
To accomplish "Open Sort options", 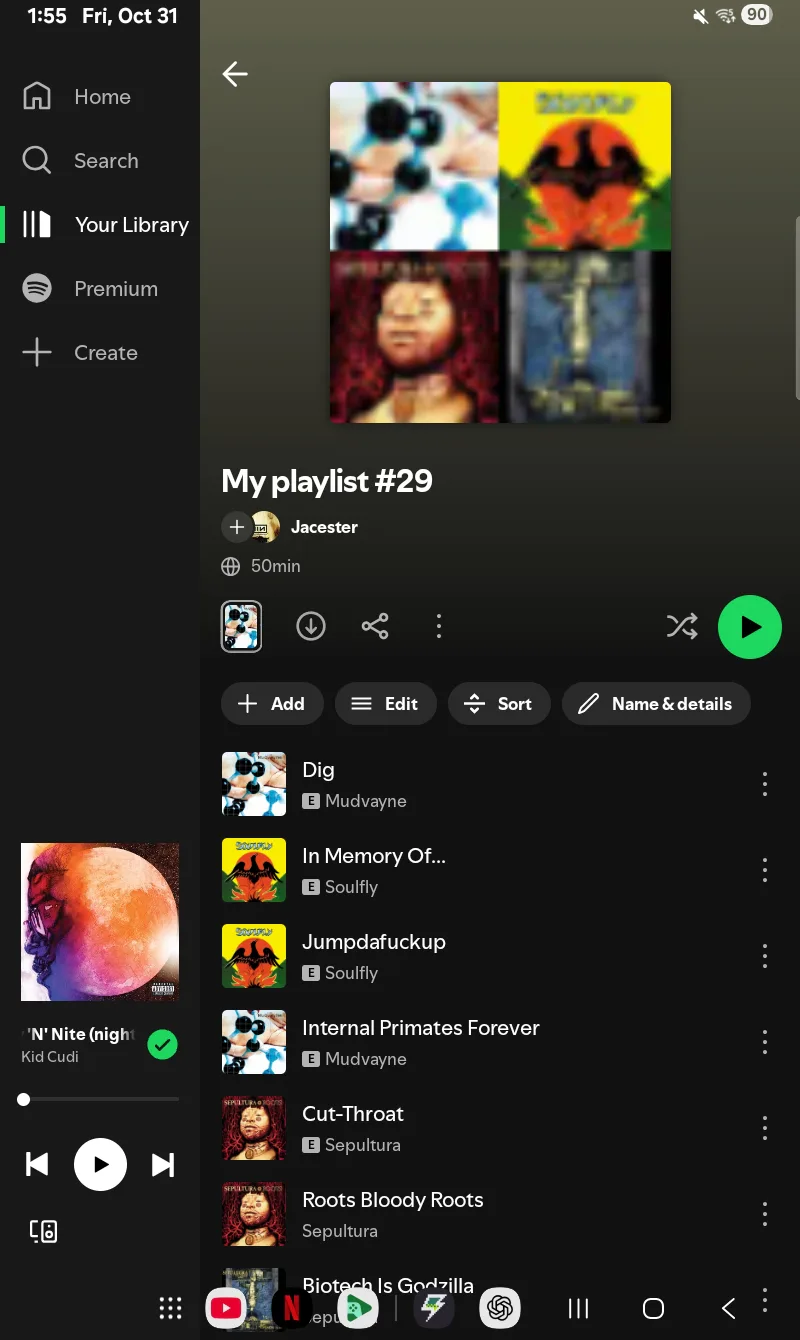I will pyautogui.click(x=498, y=704).
